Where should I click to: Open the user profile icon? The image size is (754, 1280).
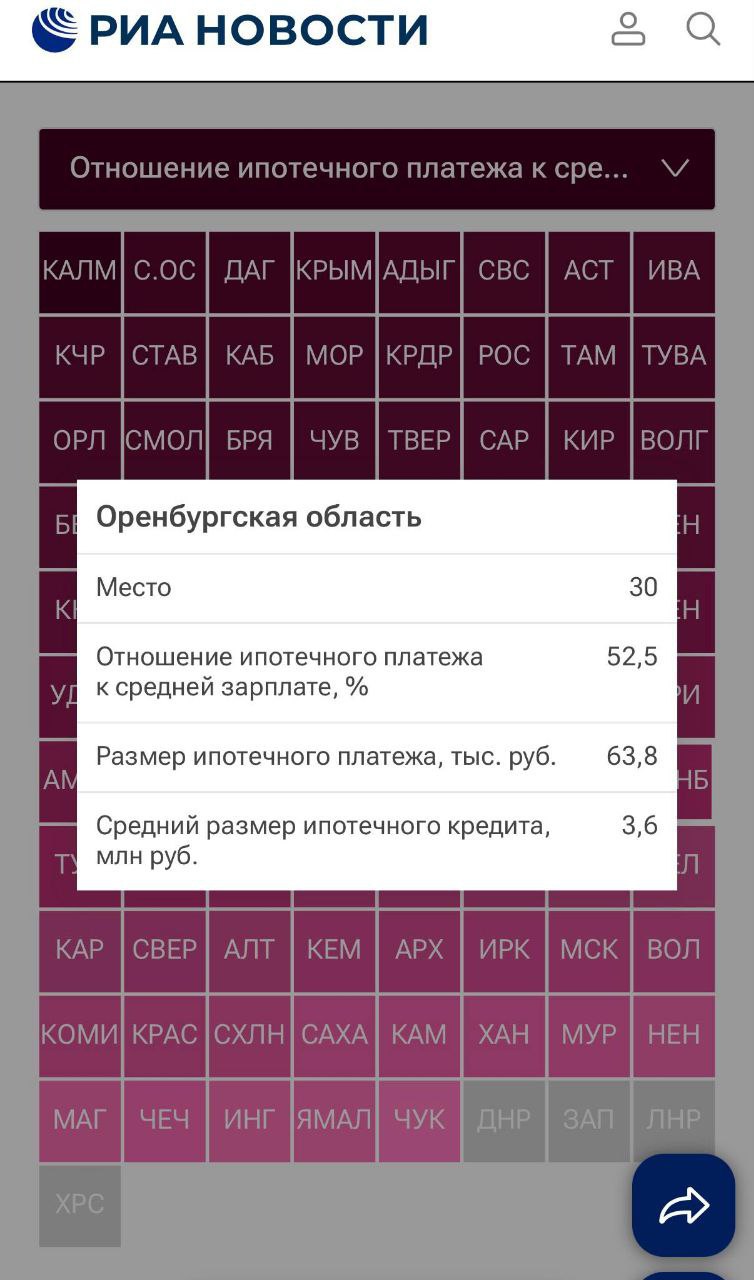[628, 29]
